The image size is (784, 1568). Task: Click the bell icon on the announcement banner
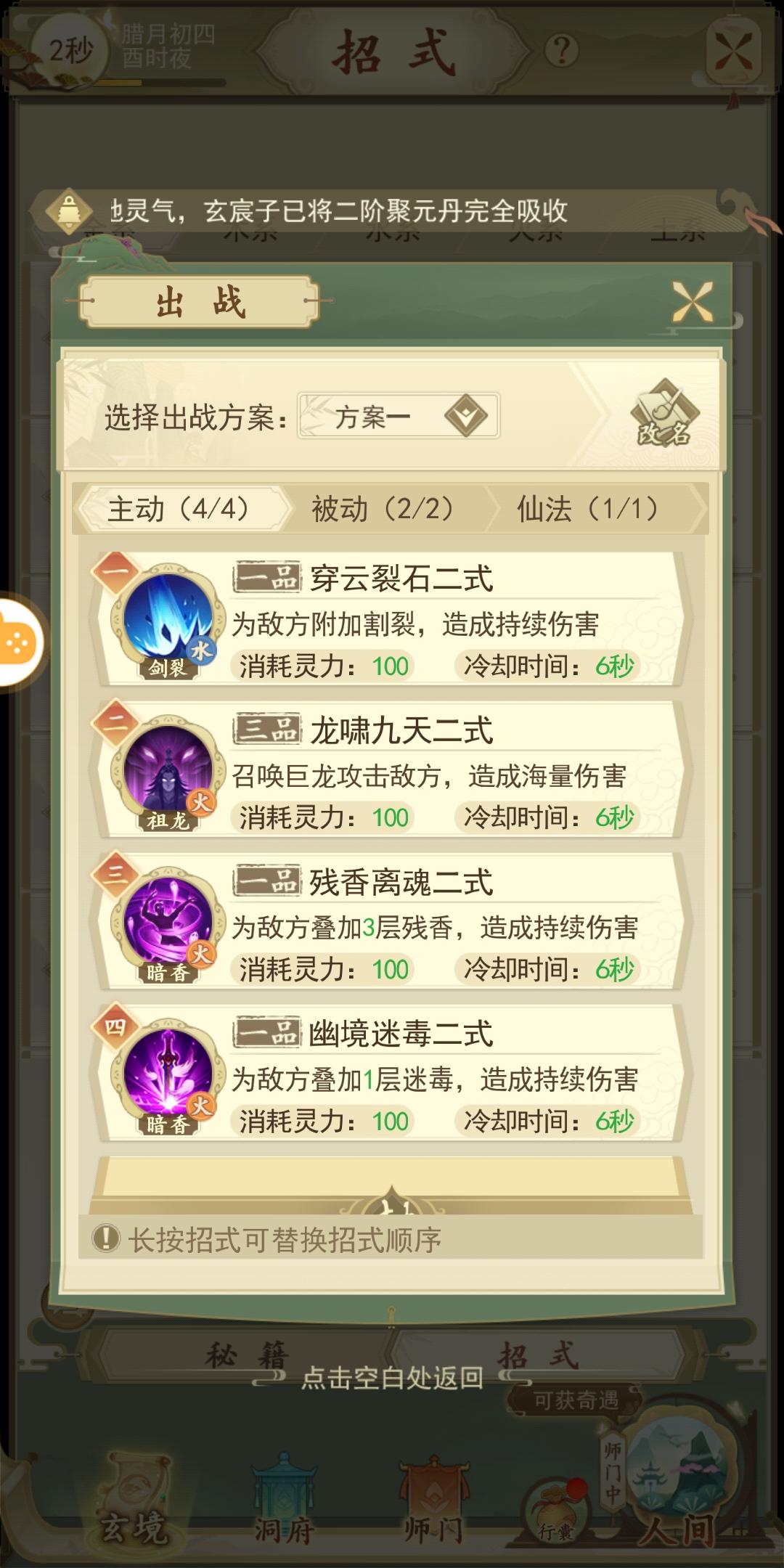[x=70, y=211]
